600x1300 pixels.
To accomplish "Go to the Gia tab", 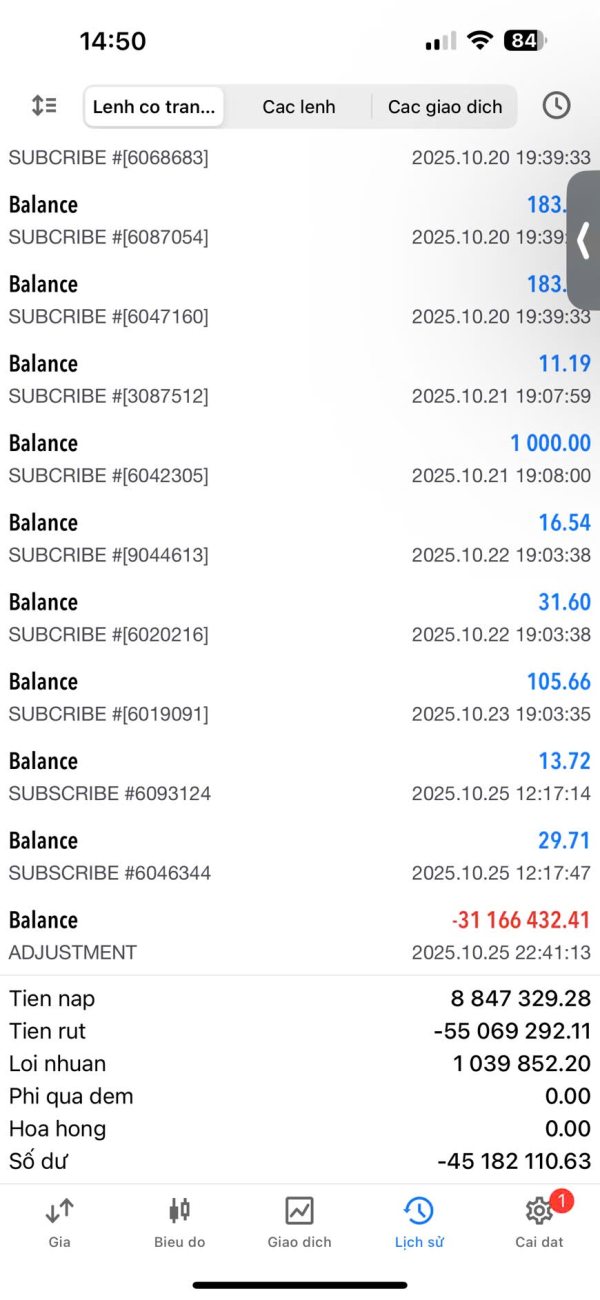I will click(59, 1222).
